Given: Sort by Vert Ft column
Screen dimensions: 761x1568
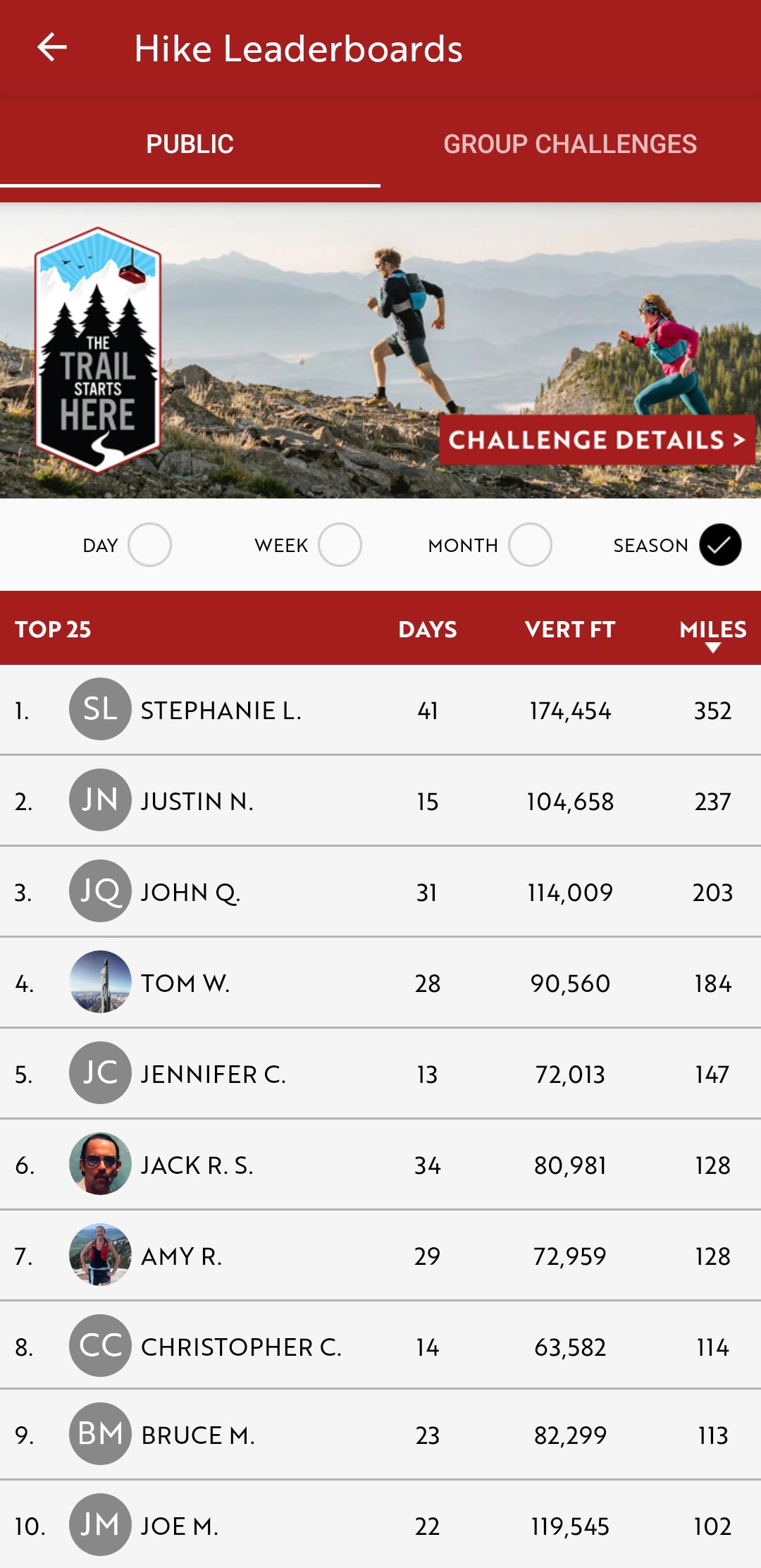Looking at the screenshot, I should point(570,629).
